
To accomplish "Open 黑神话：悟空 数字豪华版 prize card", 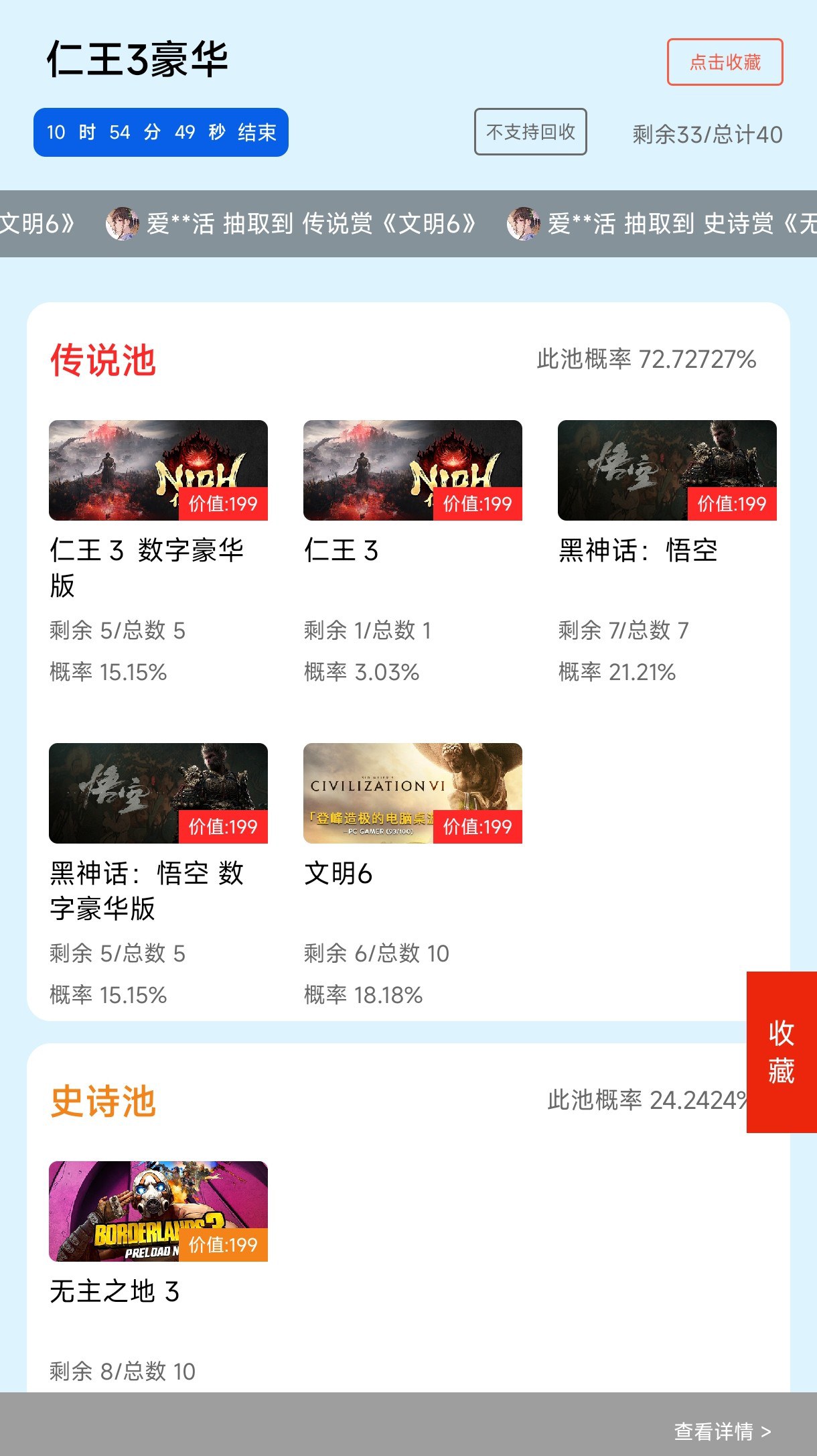I will (x=158, y=793).
